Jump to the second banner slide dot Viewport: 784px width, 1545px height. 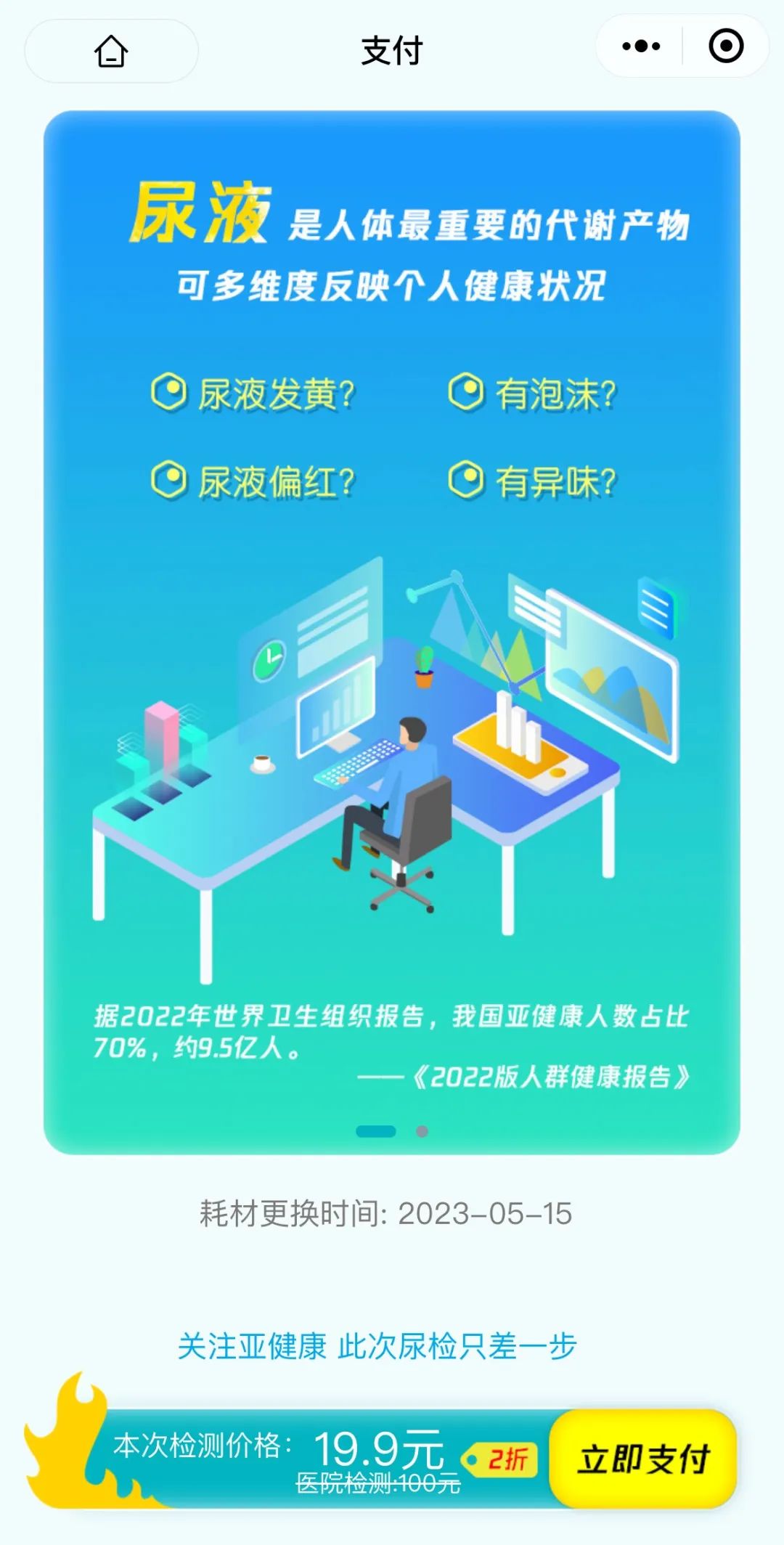pyautogui.click(x=422, y=1131)
